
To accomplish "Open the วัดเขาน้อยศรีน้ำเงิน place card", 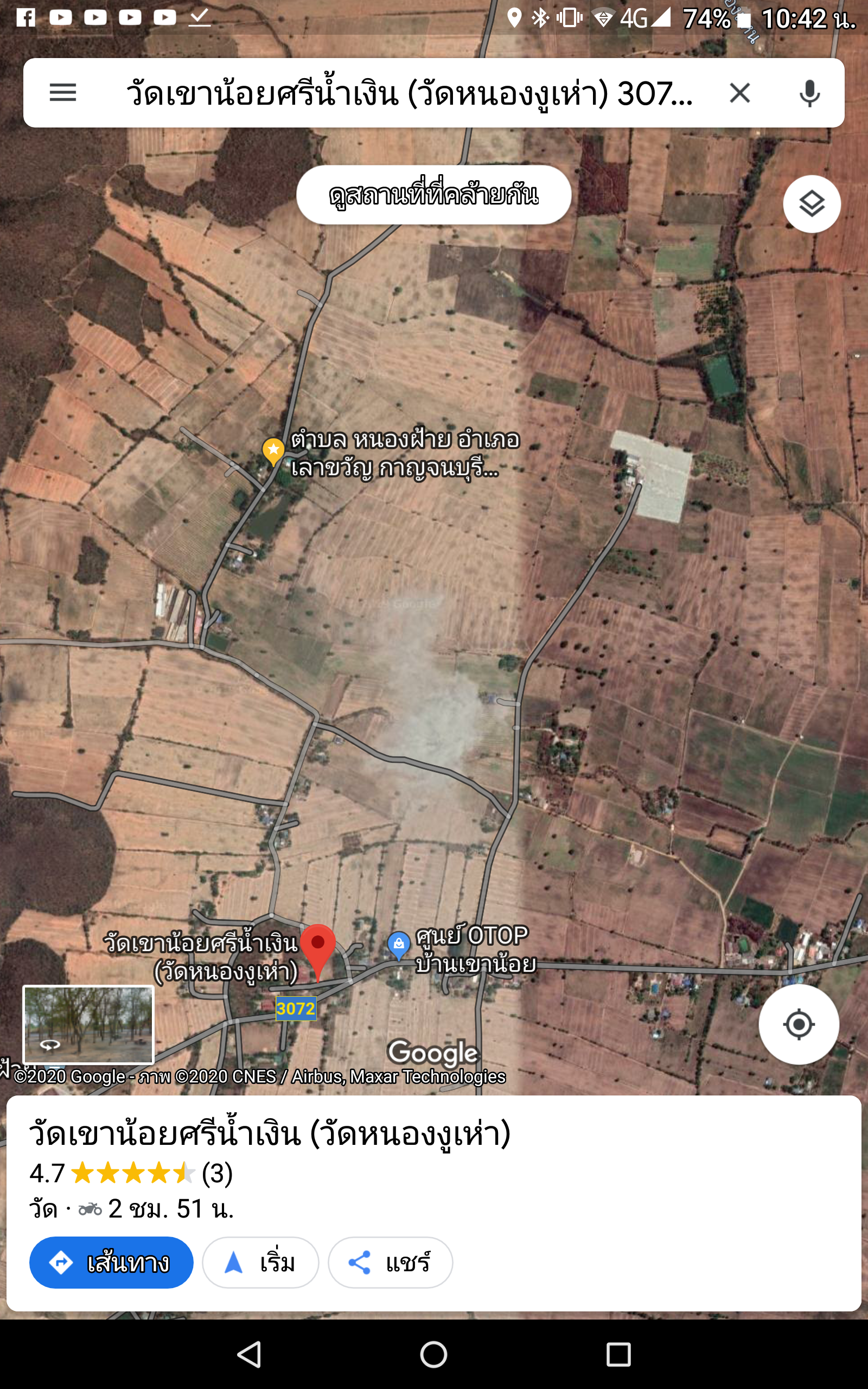I will 434,1202.
